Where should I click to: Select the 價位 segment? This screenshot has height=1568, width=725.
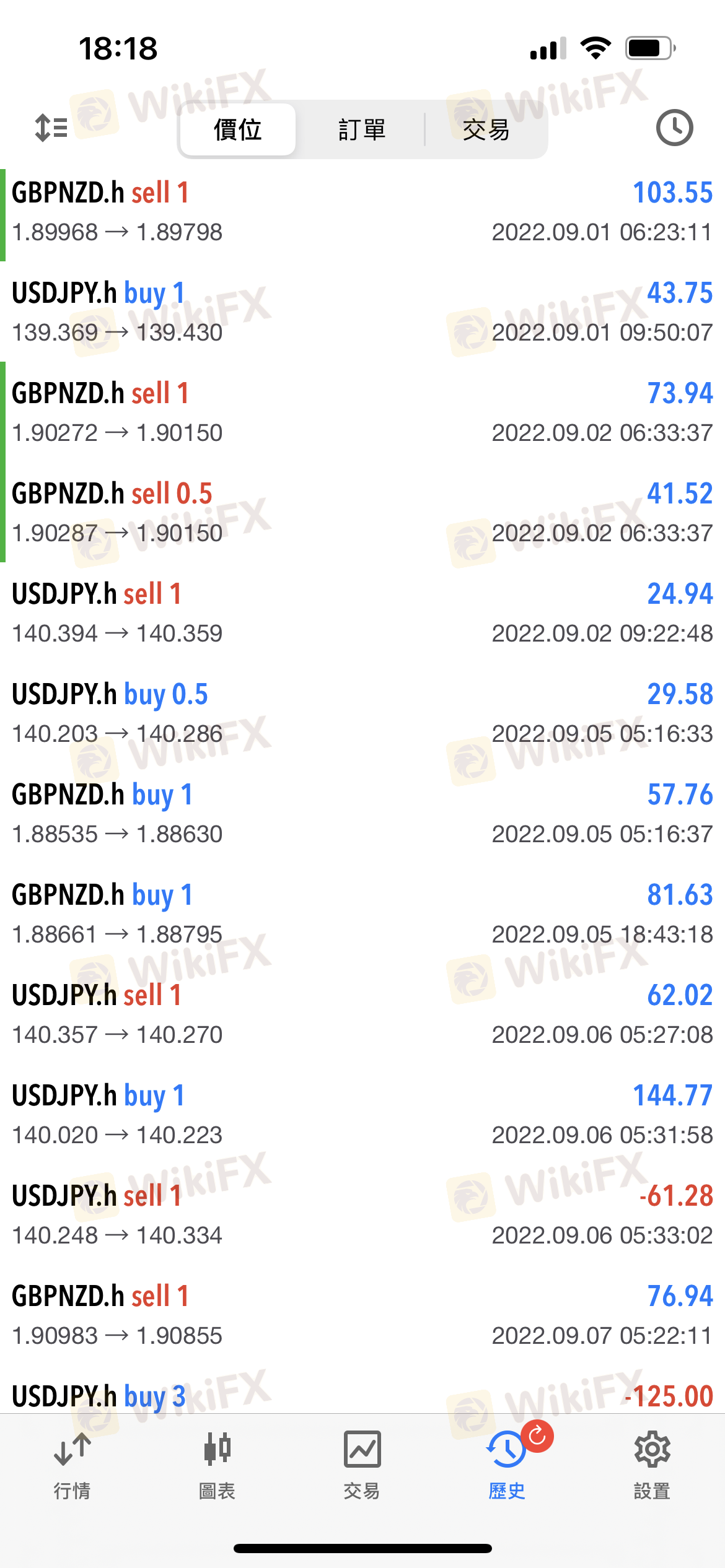coord(237,130)
